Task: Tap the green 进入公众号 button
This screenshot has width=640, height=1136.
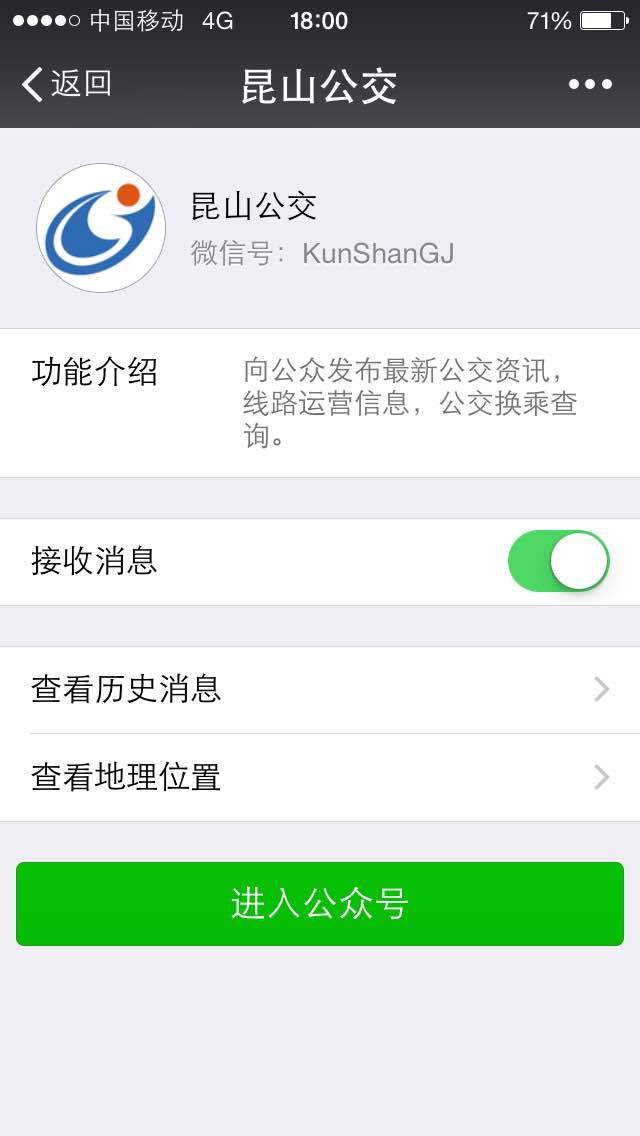Action: (320, 903)
